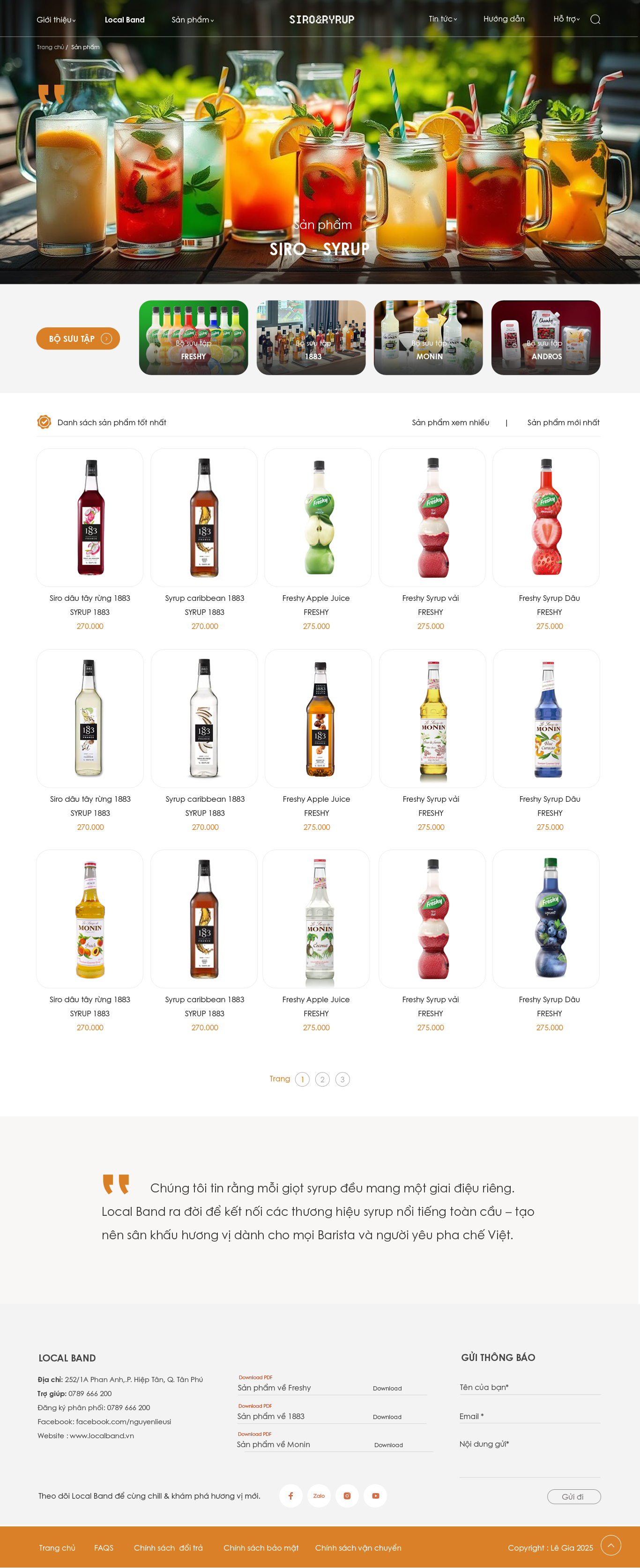Open the MONIN collection tile

(428, 338)
